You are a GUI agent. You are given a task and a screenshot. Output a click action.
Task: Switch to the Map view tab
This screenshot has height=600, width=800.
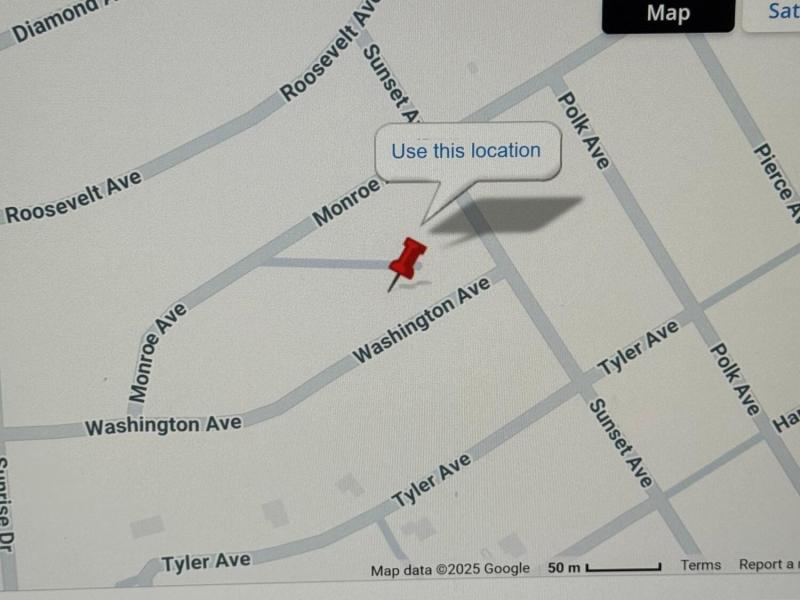click(668, 14)
